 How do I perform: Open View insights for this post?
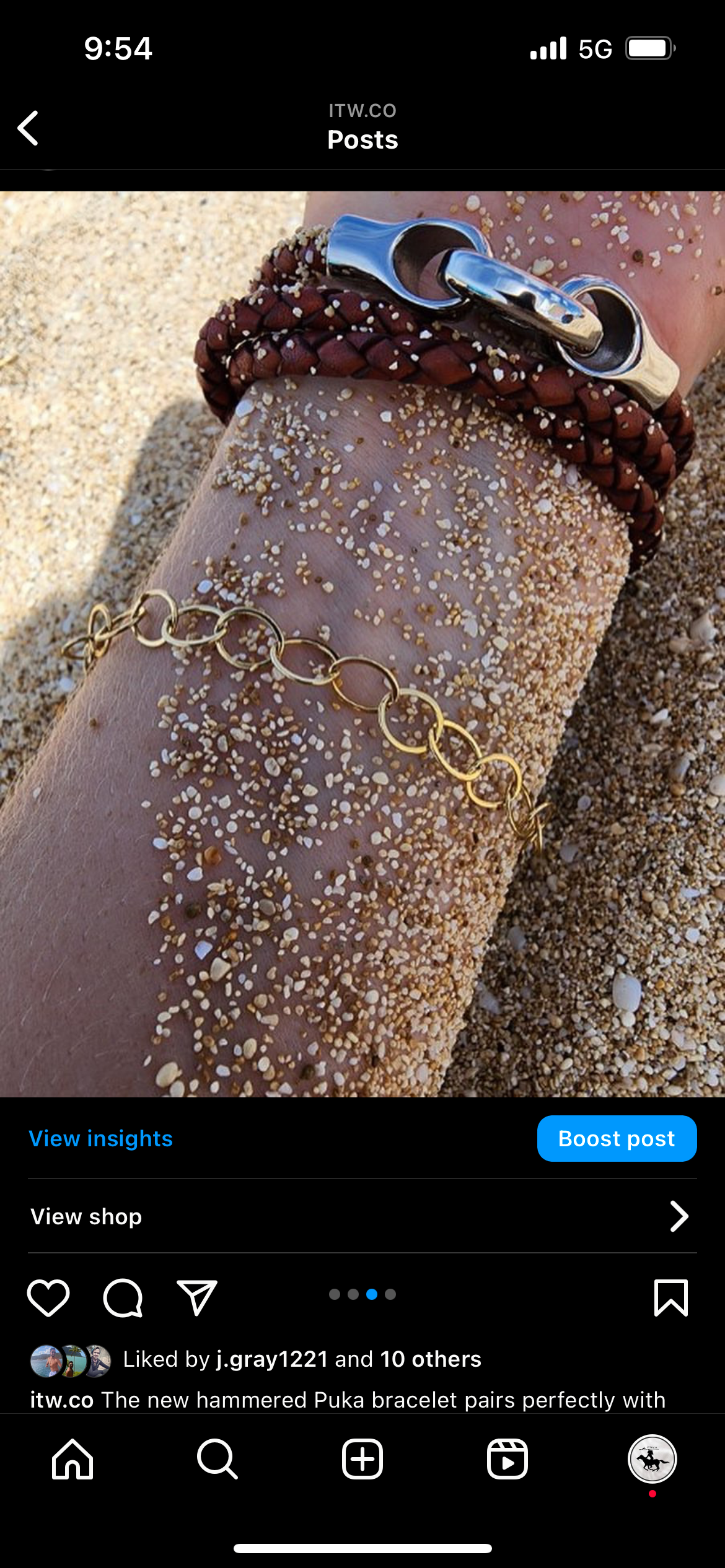(101, 1139)
